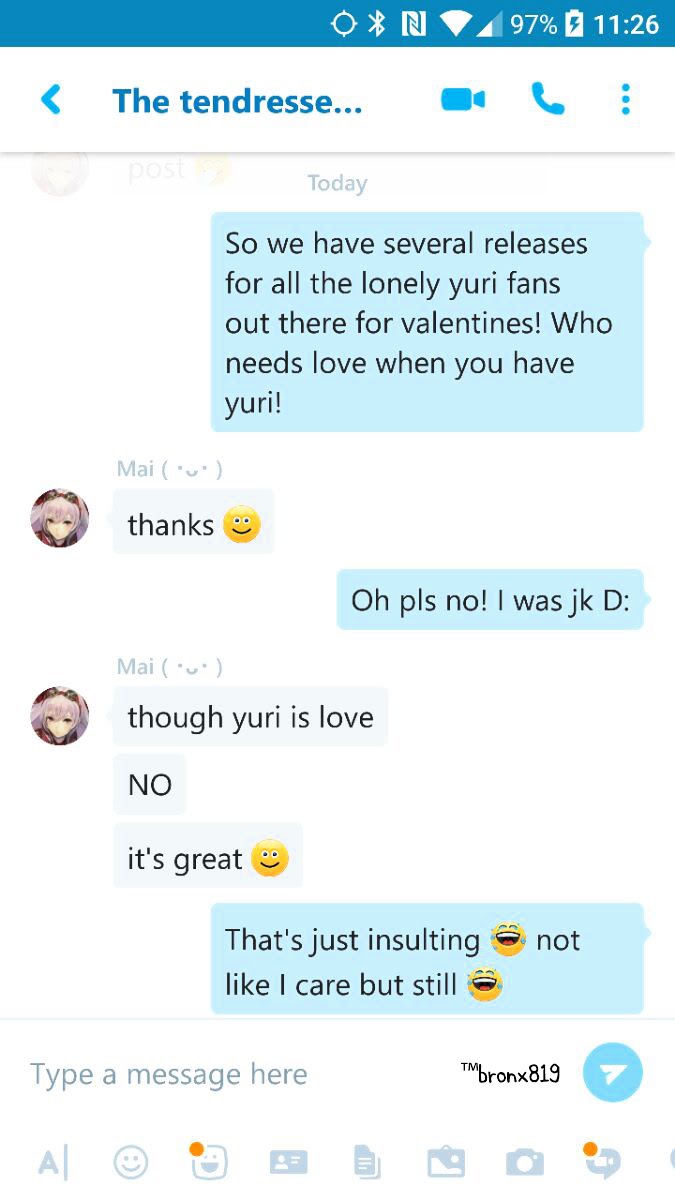Start a voice call from the header
The height and width of the screenshot is (1200, 675).
pyautogui.click(x=547, y=99)
